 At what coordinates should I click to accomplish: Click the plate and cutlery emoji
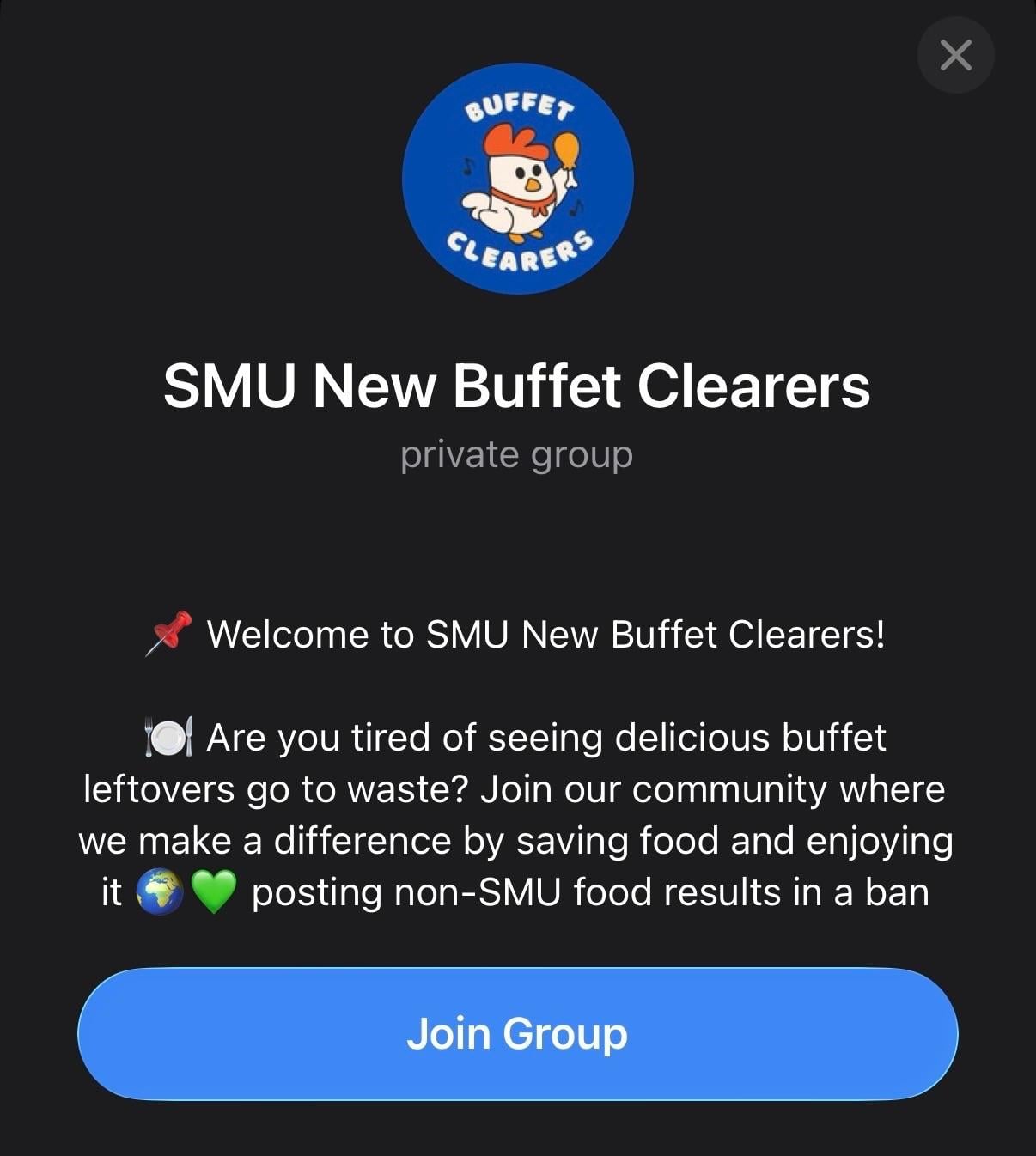pos(168,737)
